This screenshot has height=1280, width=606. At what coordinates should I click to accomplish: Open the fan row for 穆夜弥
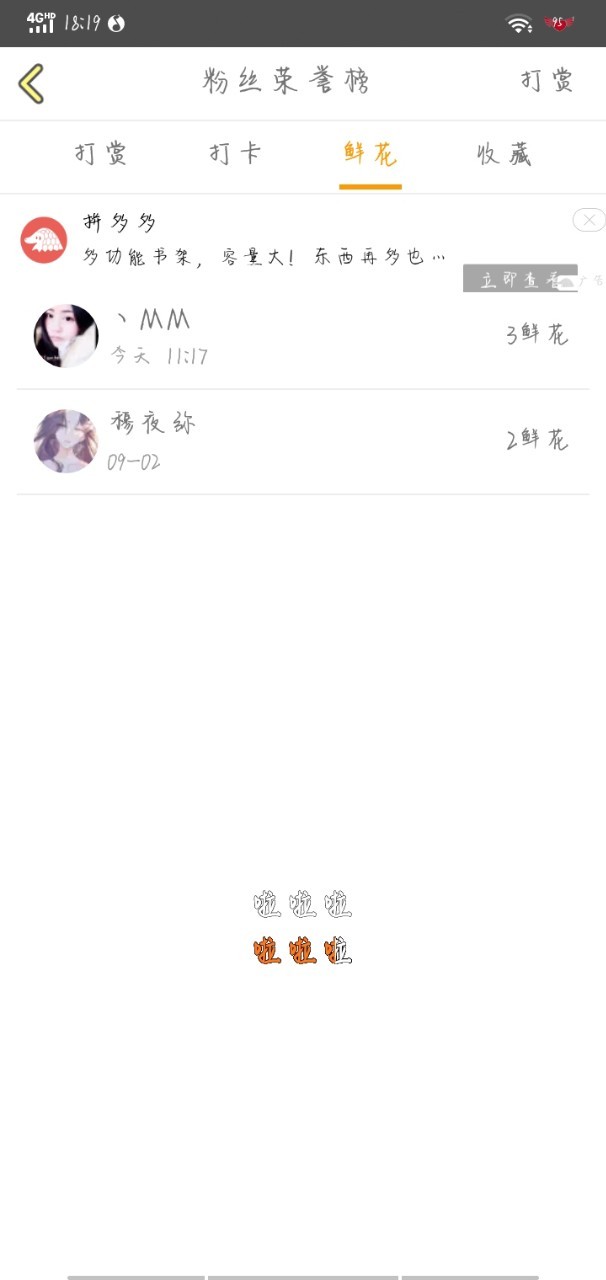coord(302,441)
